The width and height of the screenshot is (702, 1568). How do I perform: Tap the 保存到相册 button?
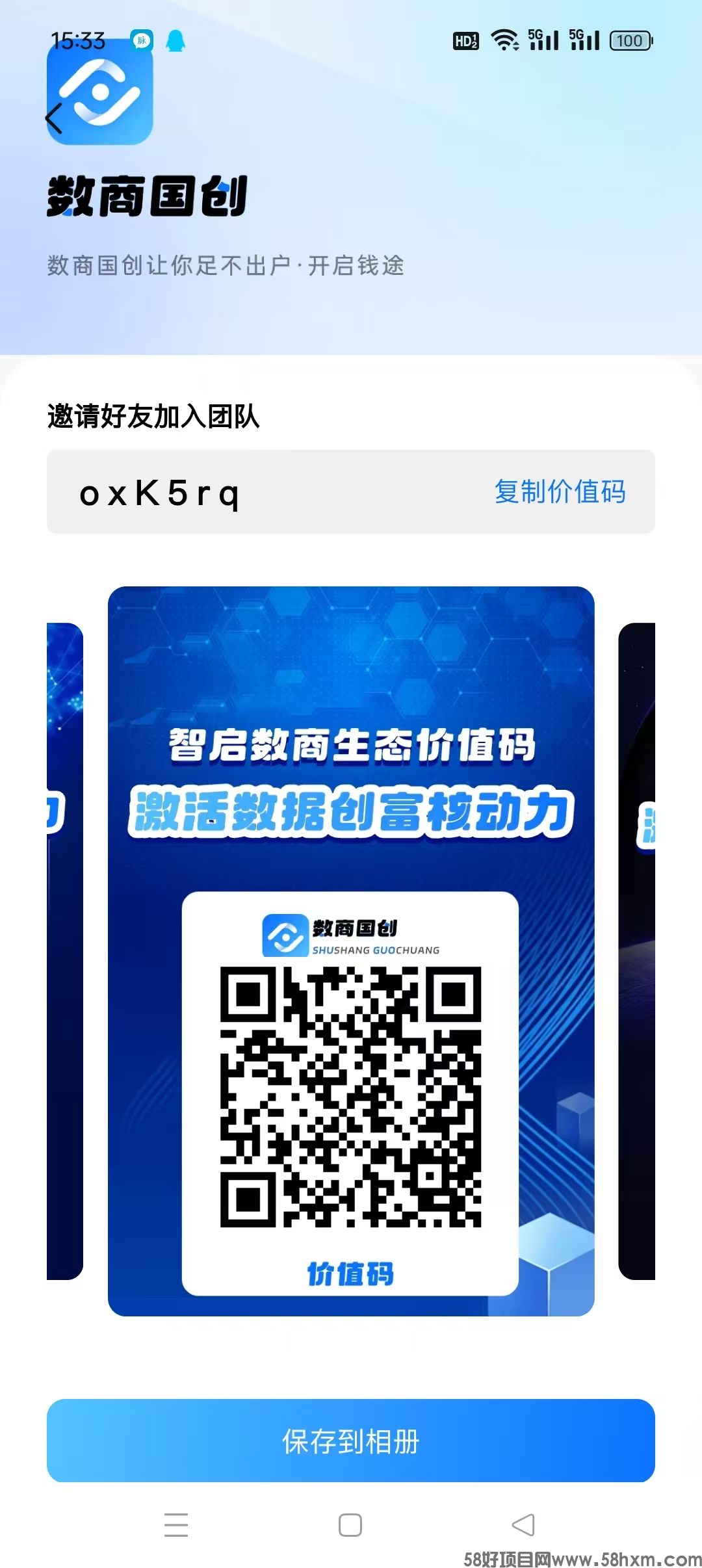pos(351,1441)
